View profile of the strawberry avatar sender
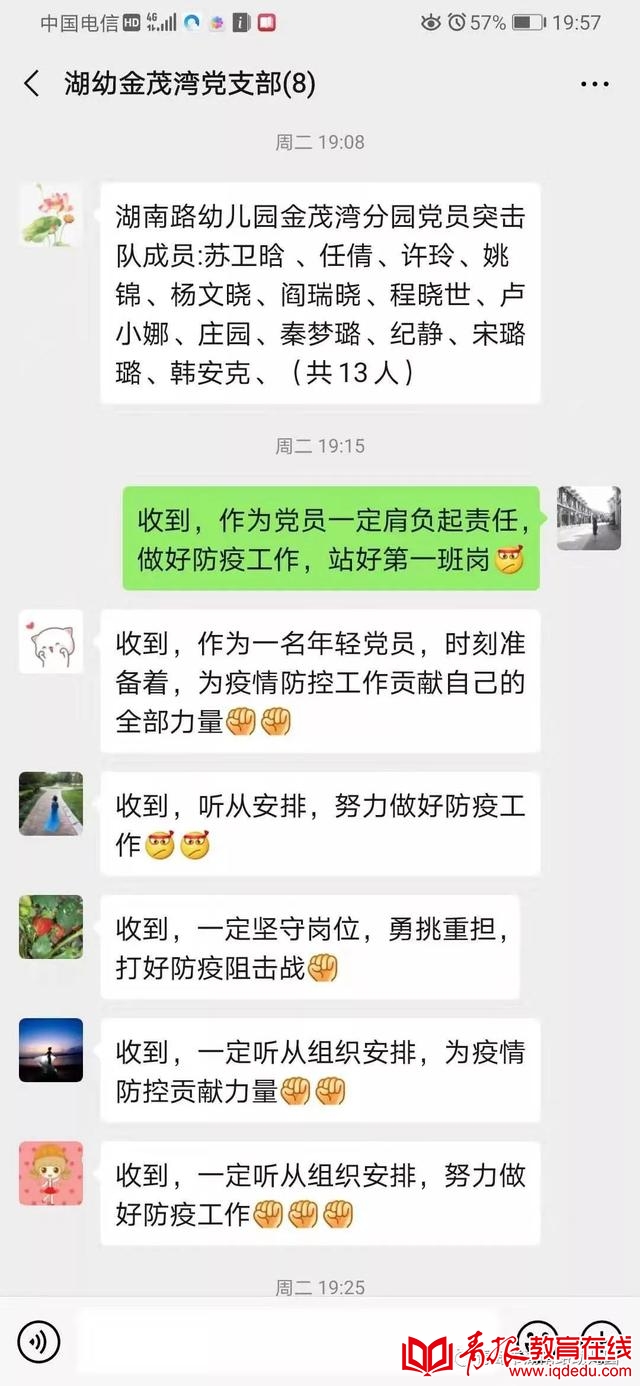The width and height of the screenshot is (640, 1386). tap(51, 927)
